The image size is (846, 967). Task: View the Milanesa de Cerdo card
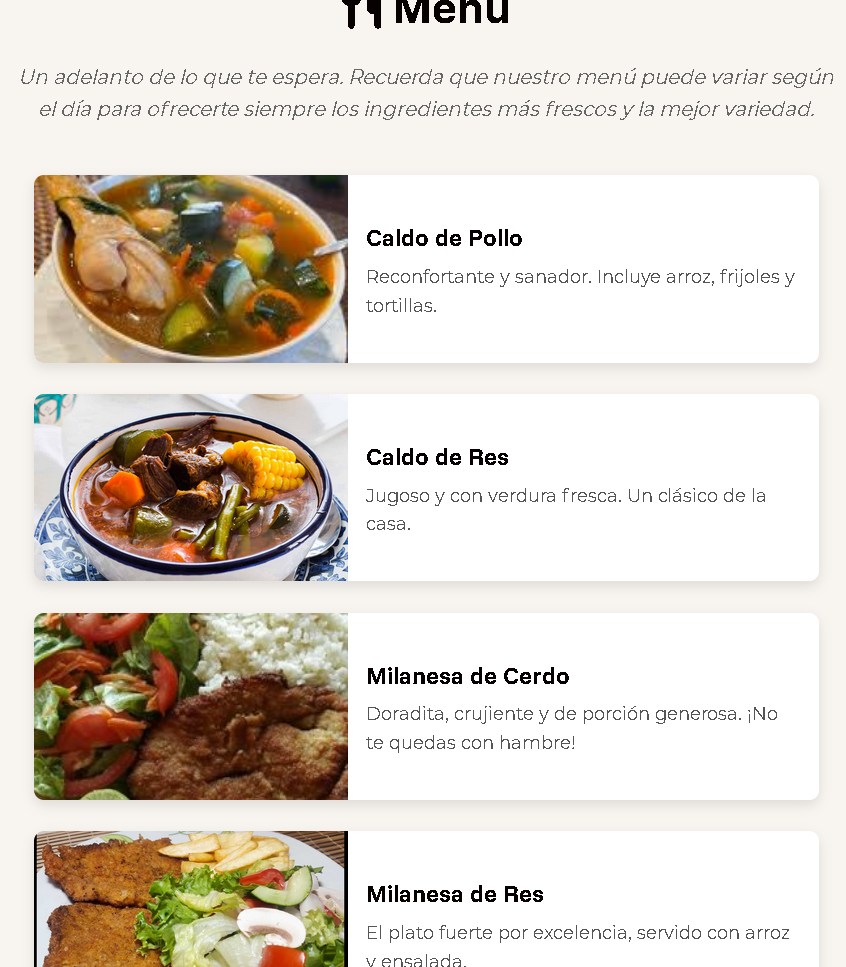(426, 706)
